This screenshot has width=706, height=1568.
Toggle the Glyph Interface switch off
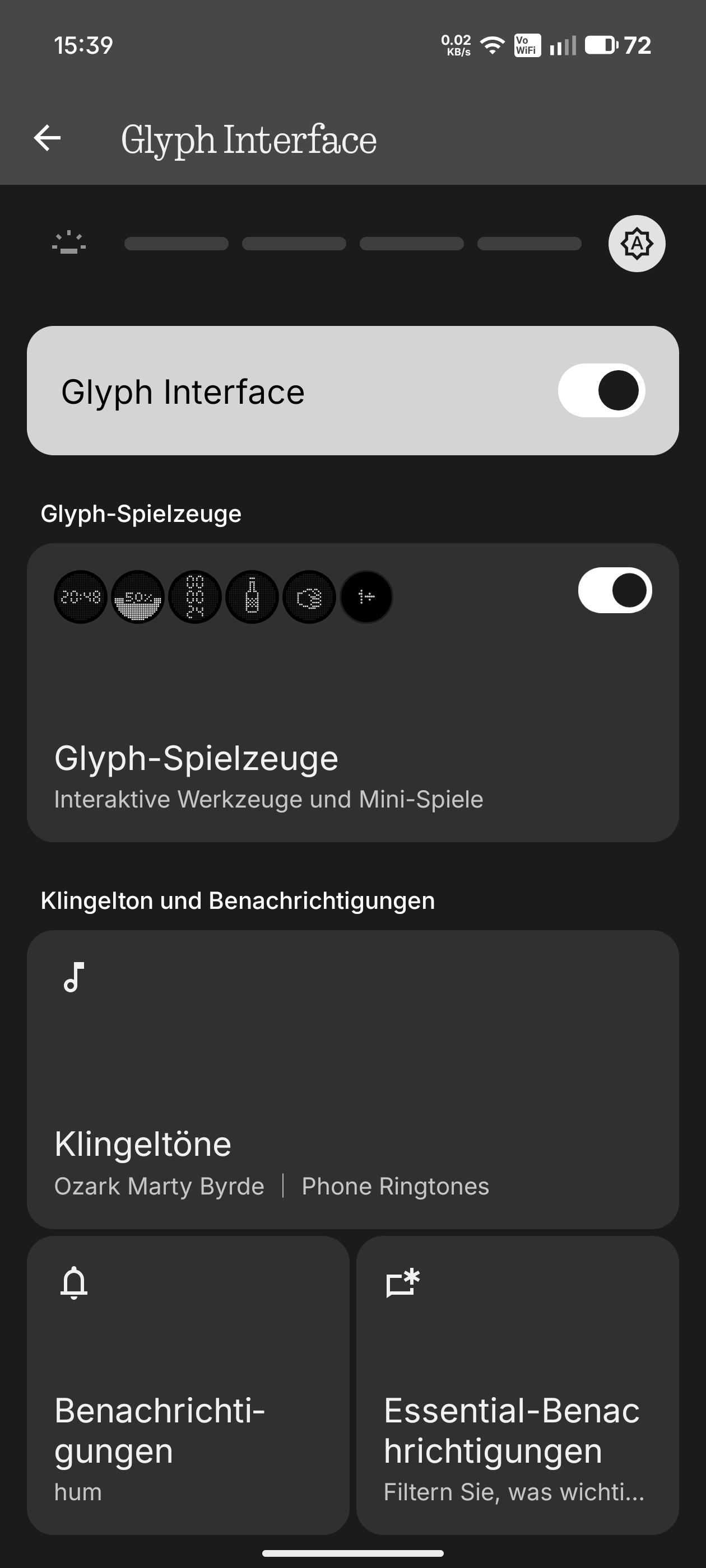[x=602, y=391]
